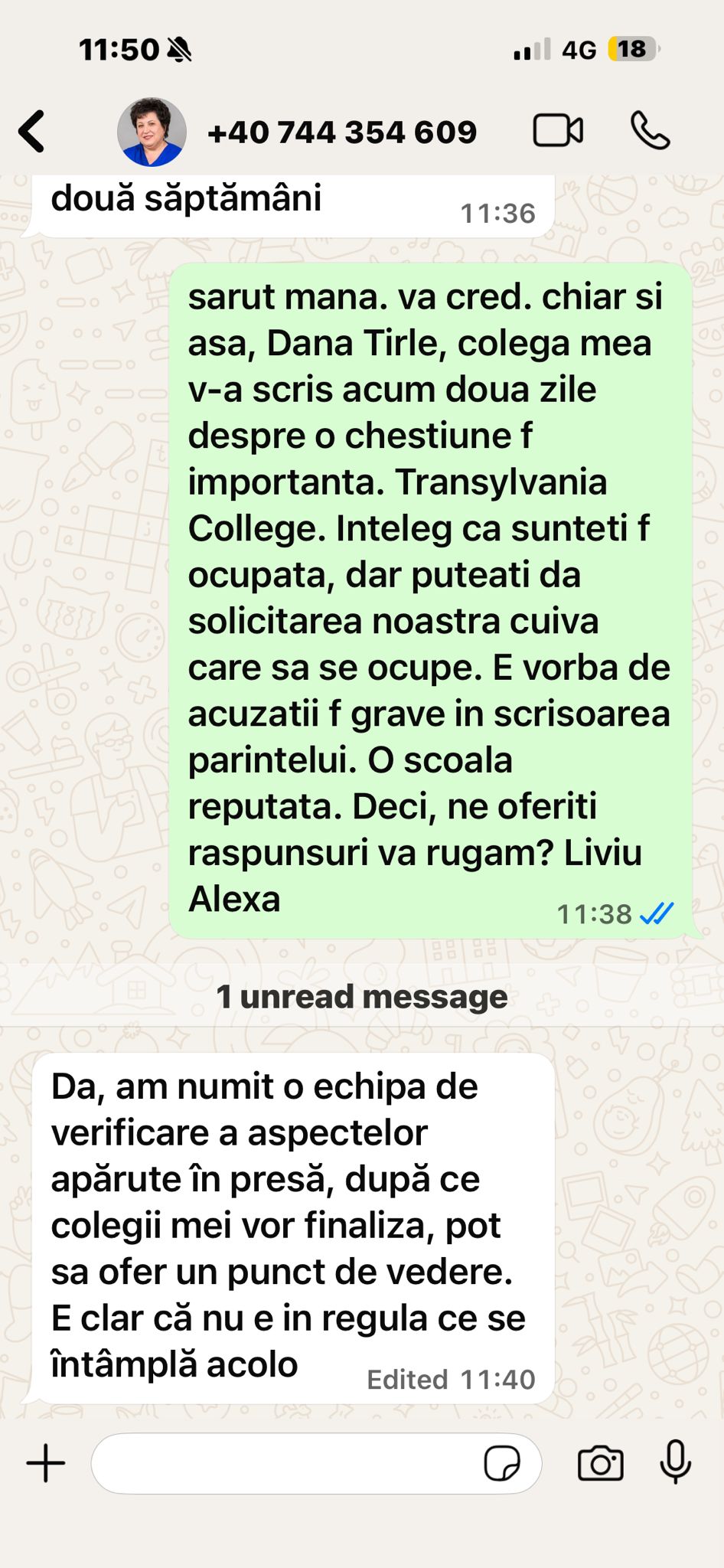
Task: Start a voice call
Action: tap(650, 131)
